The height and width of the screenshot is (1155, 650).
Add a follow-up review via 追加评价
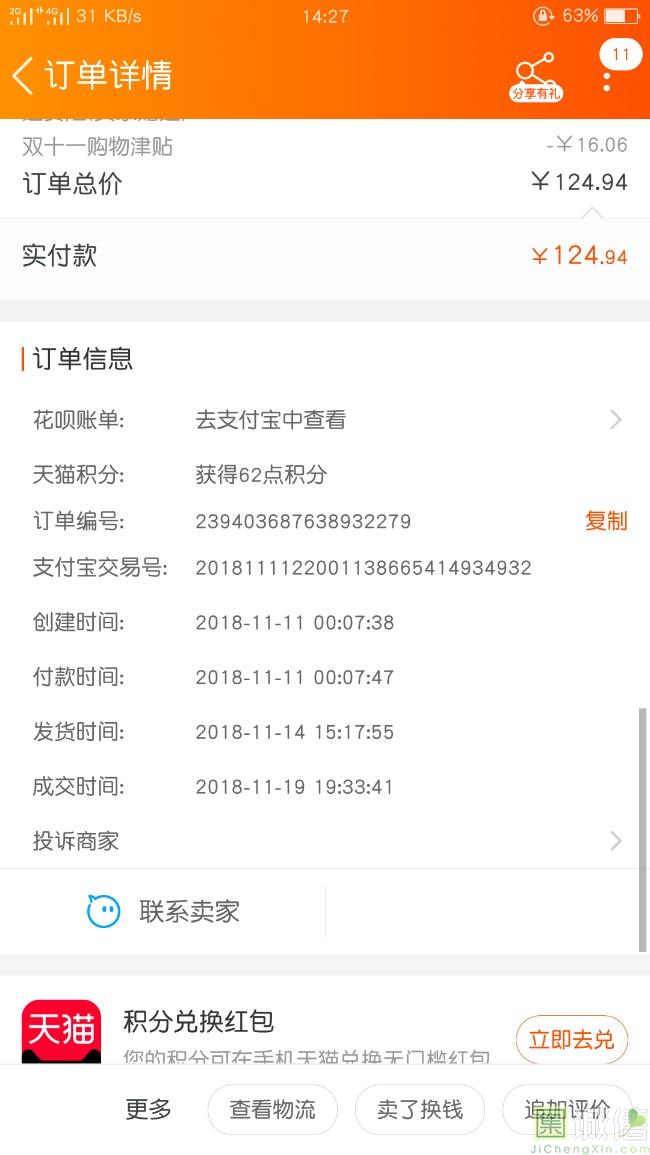[567, 1109]
